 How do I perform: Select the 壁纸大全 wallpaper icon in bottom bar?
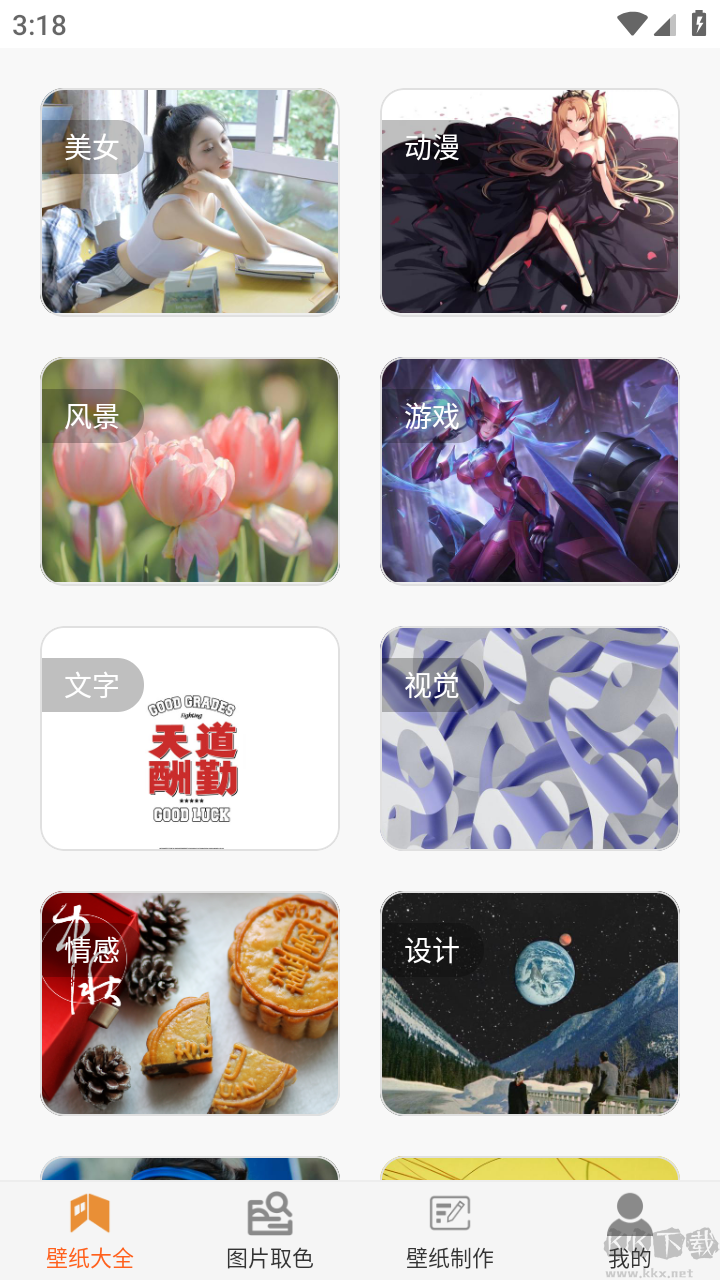pos(89,1229)
